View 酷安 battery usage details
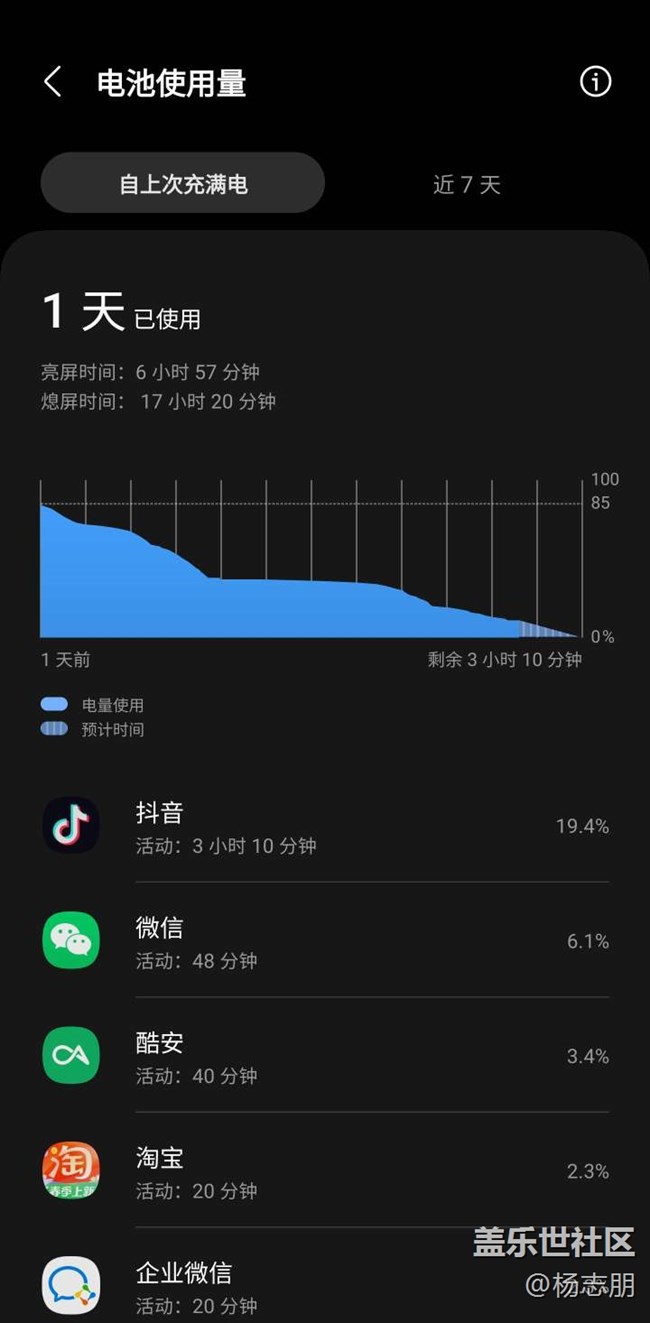 coord(325,1057)
